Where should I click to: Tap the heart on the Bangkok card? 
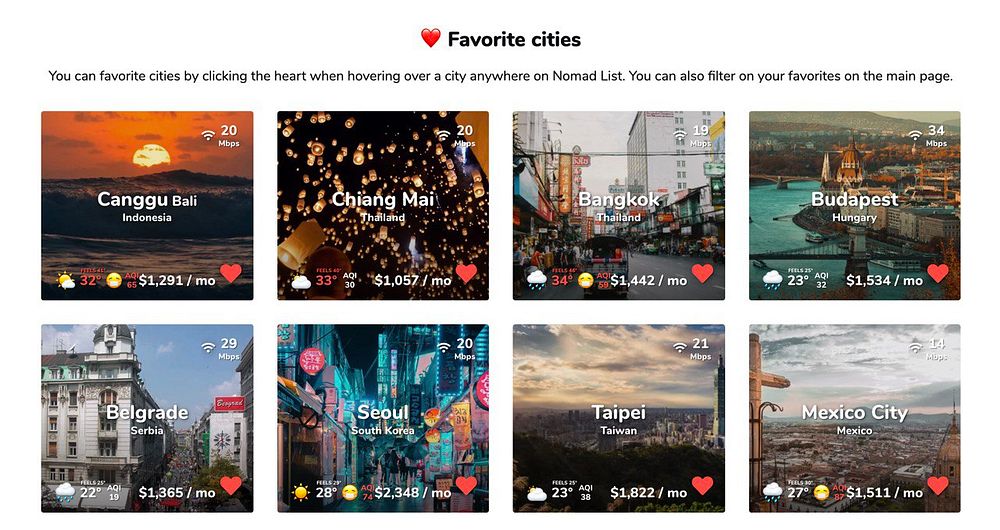pyautogui.click(x=702, y=273)
